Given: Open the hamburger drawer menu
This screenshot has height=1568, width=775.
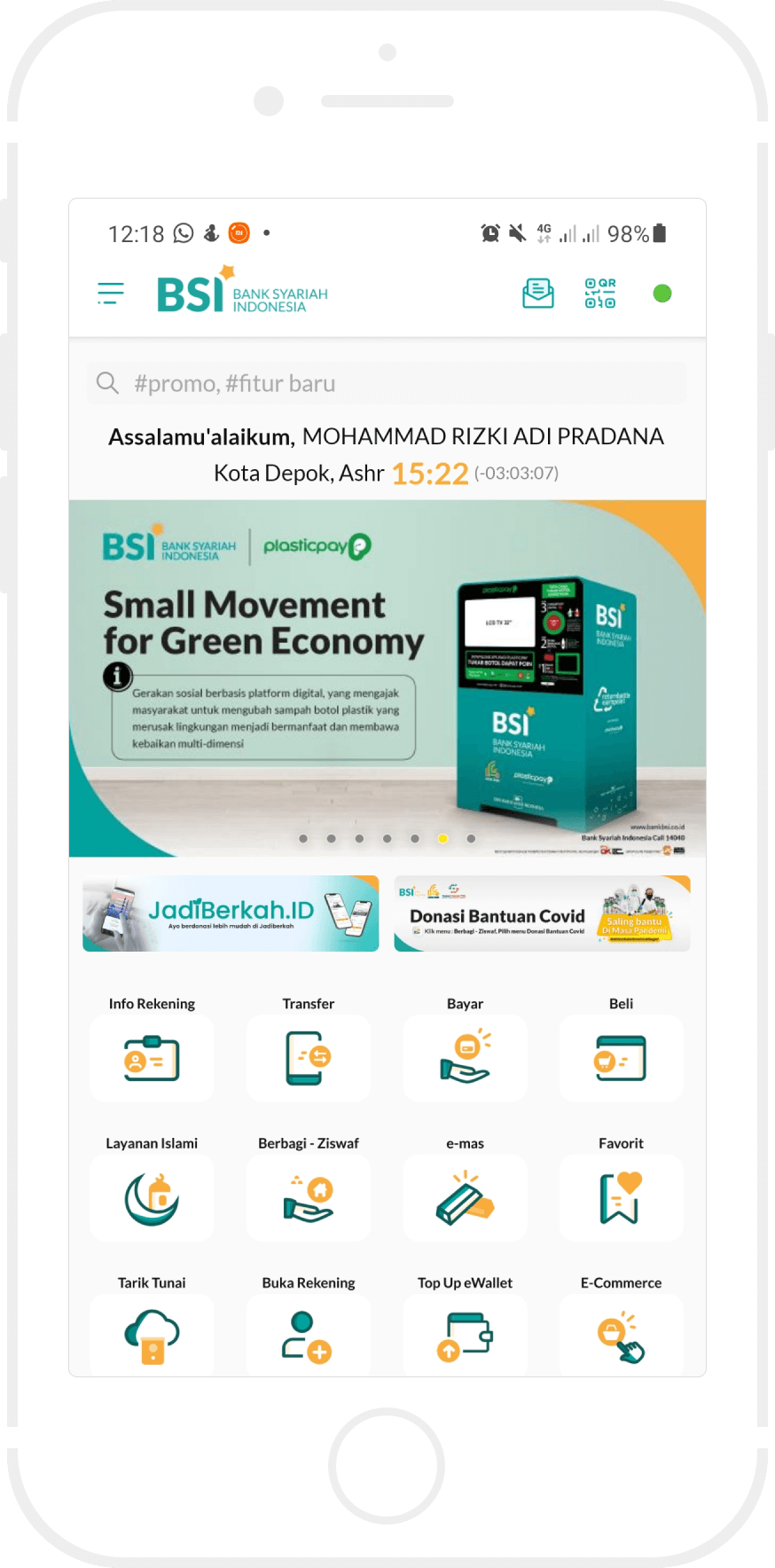Looking at the screenshot, I should tap(111, 294).
